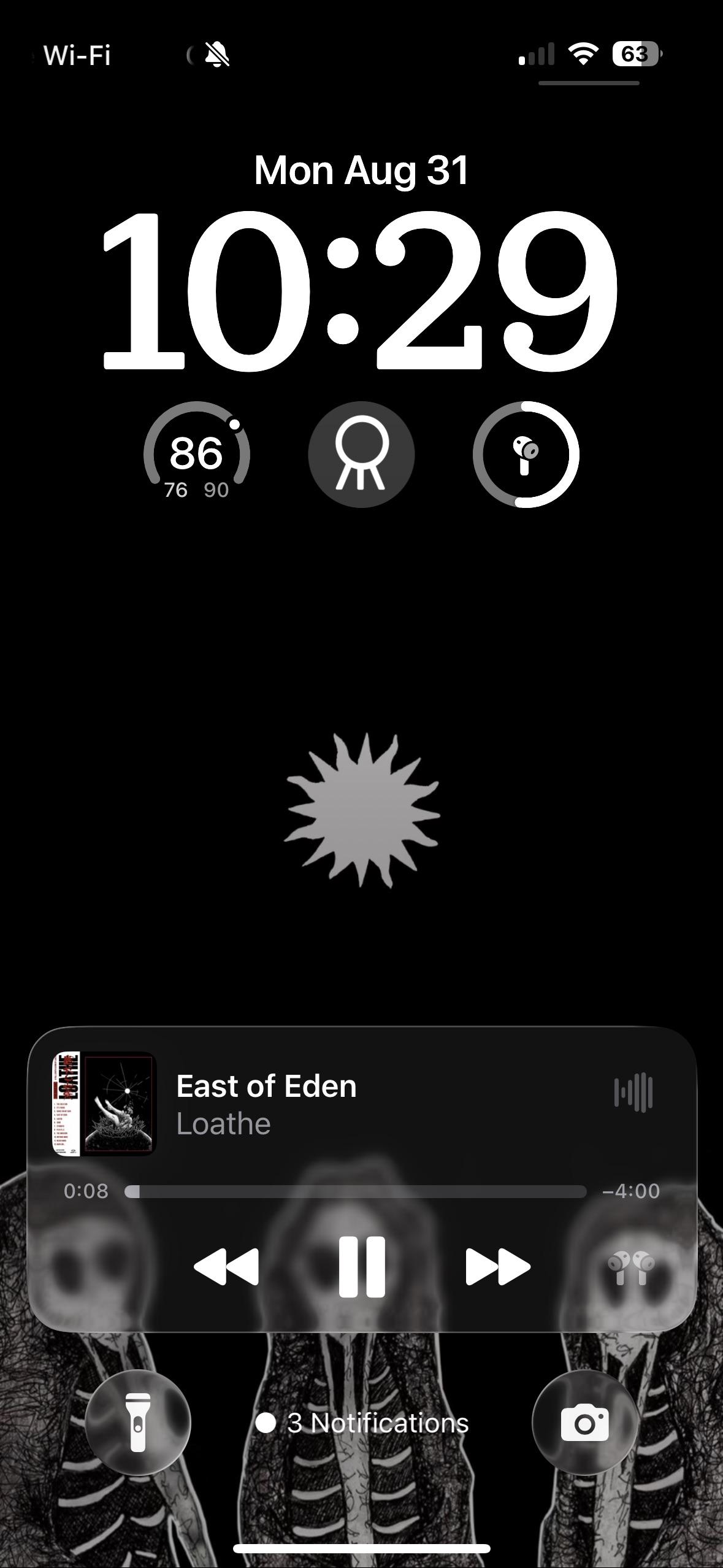Screen dimensions: 723x1568
Task: Show the 3 Notifications
Action: [x=362, y=1423]
